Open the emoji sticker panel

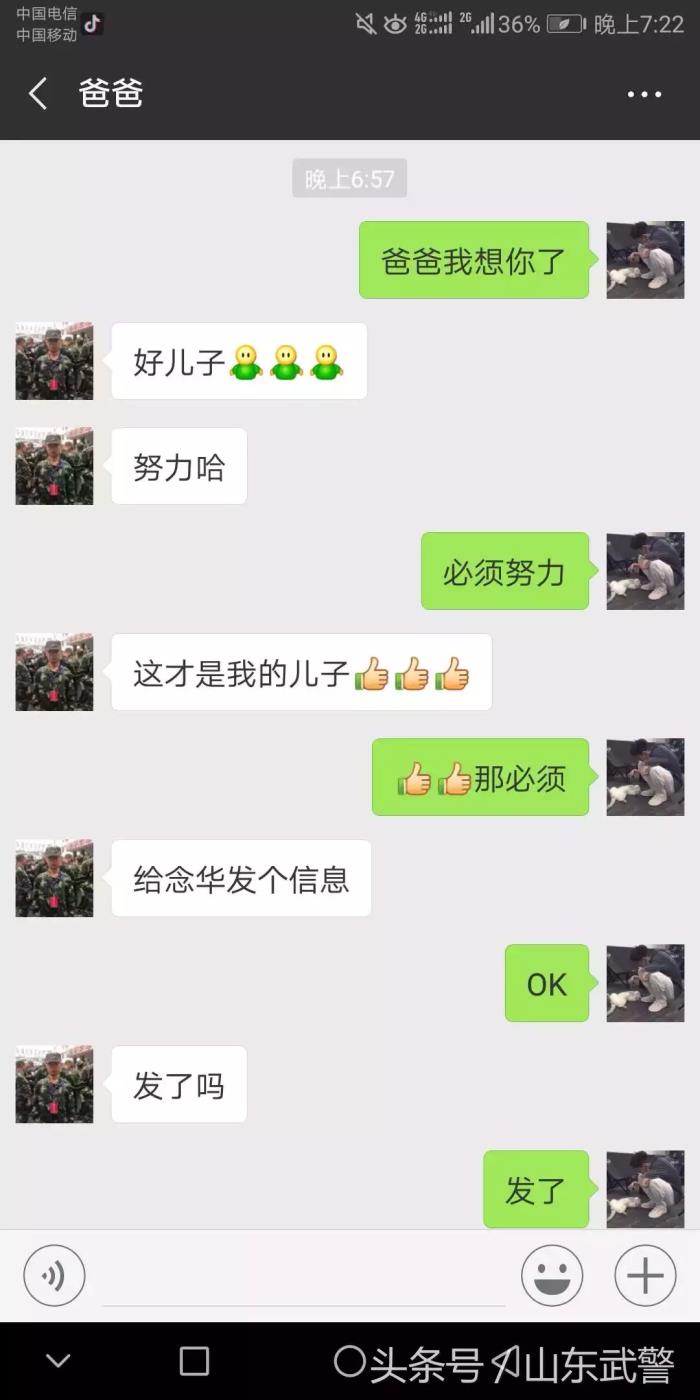click(x=552, y=1275)
